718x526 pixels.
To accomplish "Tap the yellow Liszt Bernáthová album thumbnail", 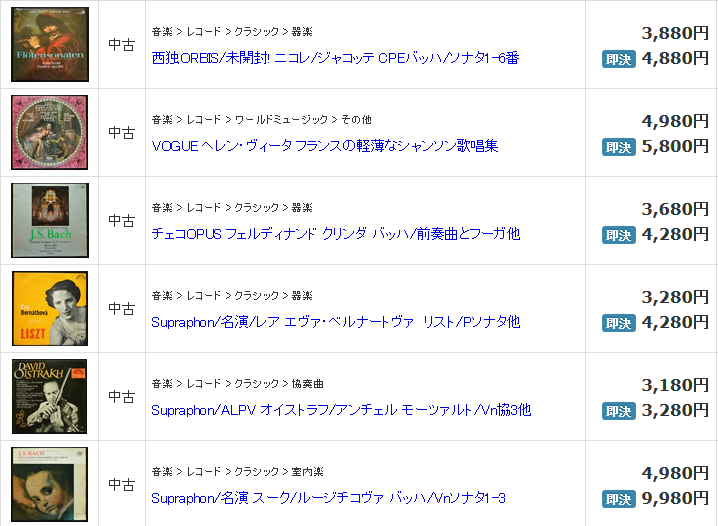I will [49, 309].
